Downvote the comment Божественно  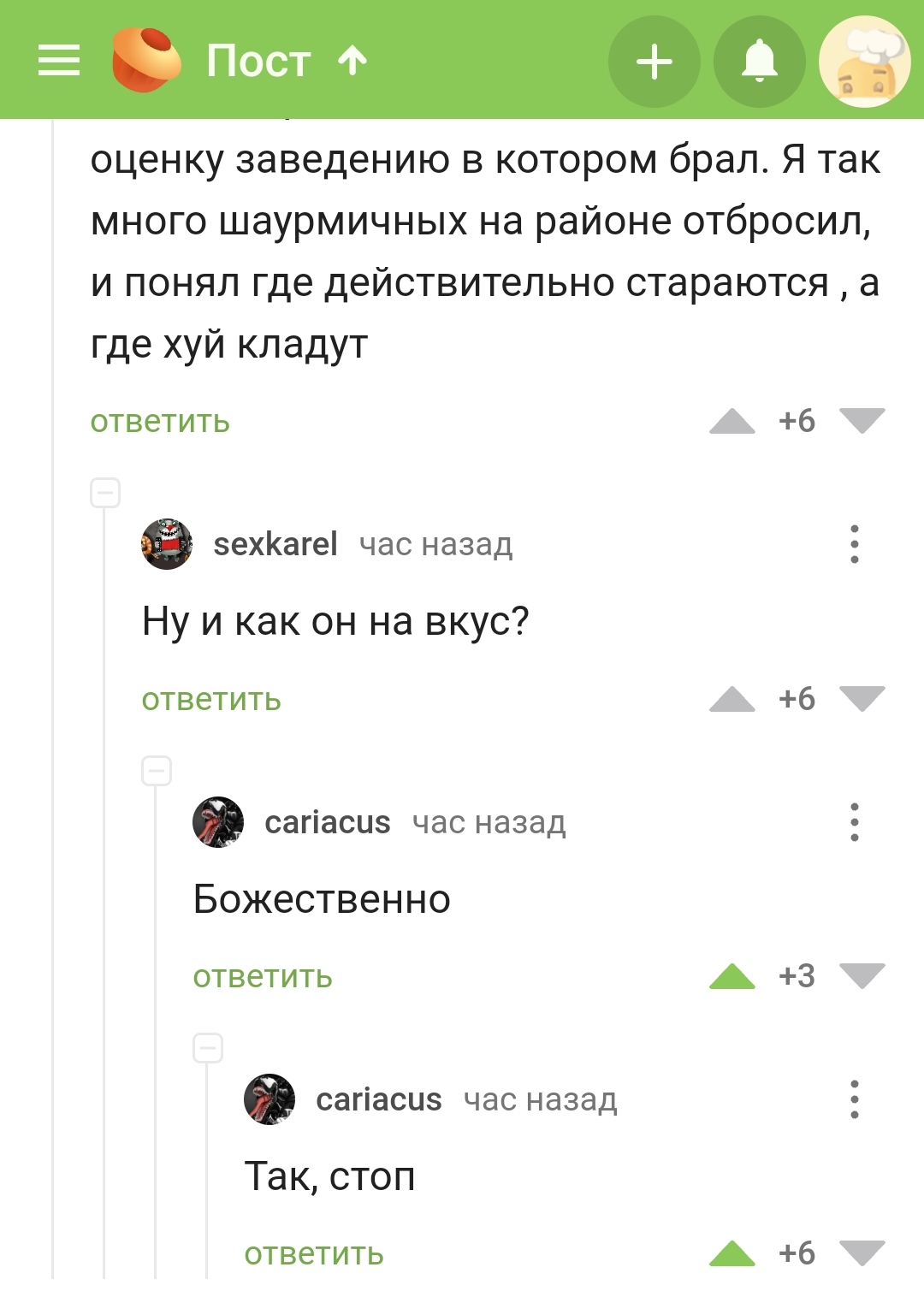click(x=862, y=976)
